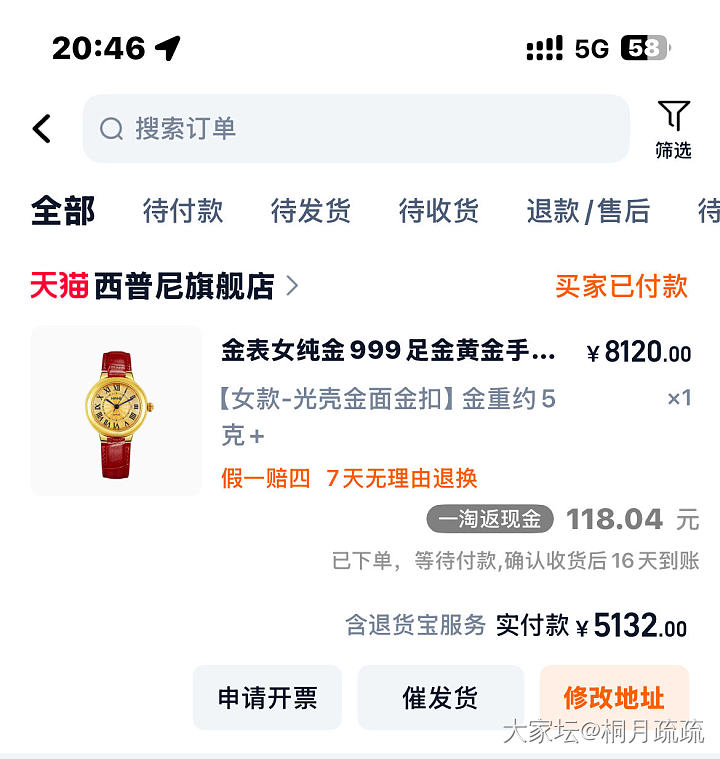Screen dimensions: 720x759
Task: Tap 修改地址 to change the address
Action: tap(614, 697)
